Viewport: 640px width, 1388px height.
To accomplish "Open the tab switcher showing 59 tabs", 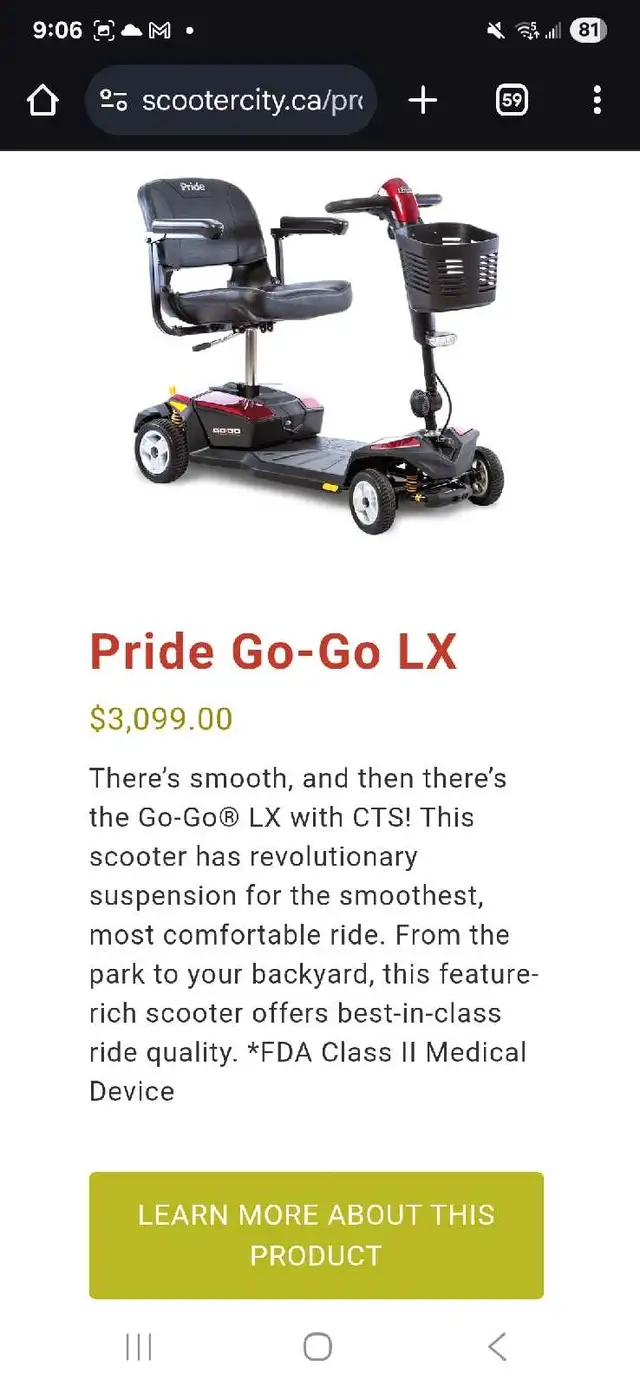I will click(512, 100).
